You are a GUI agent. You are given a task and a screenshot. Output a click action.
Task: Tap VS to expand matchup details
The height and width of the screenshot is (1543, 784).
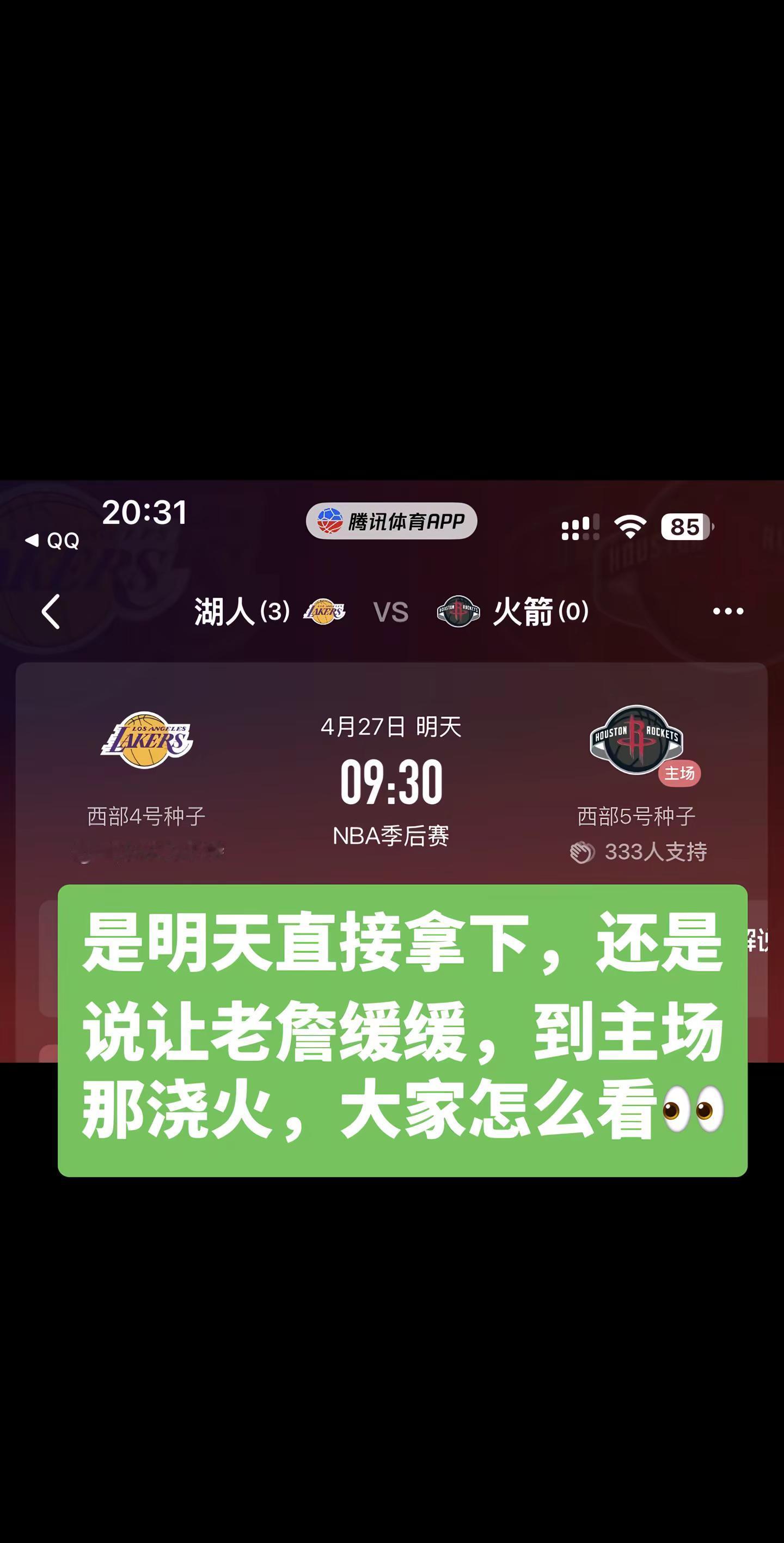pyautogui.click(x=390, y=611)
